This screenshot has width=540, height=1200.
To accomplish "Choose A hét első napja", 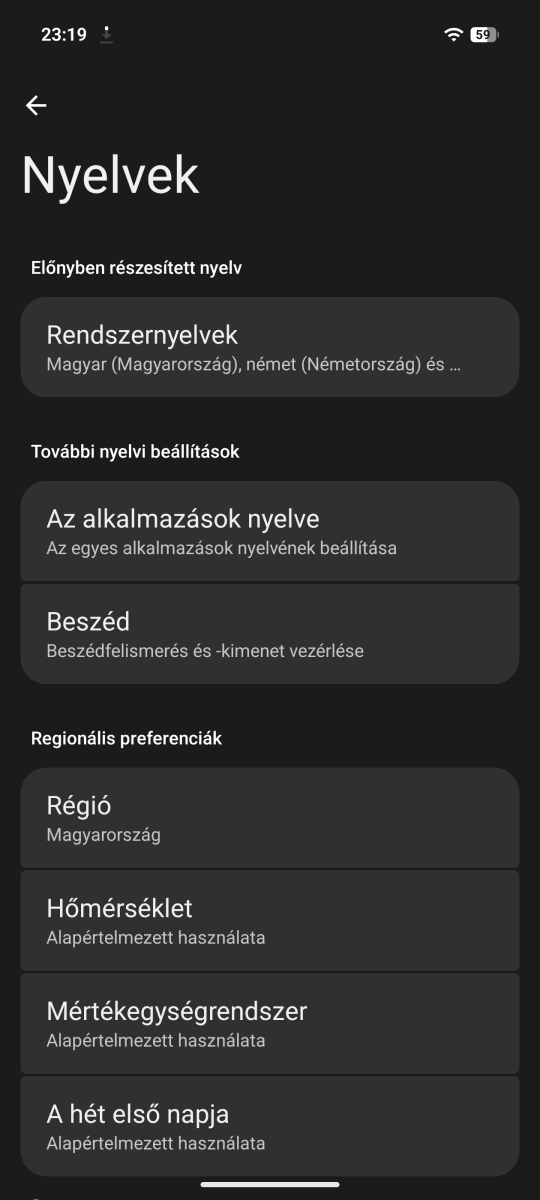I will [270, 1126].
